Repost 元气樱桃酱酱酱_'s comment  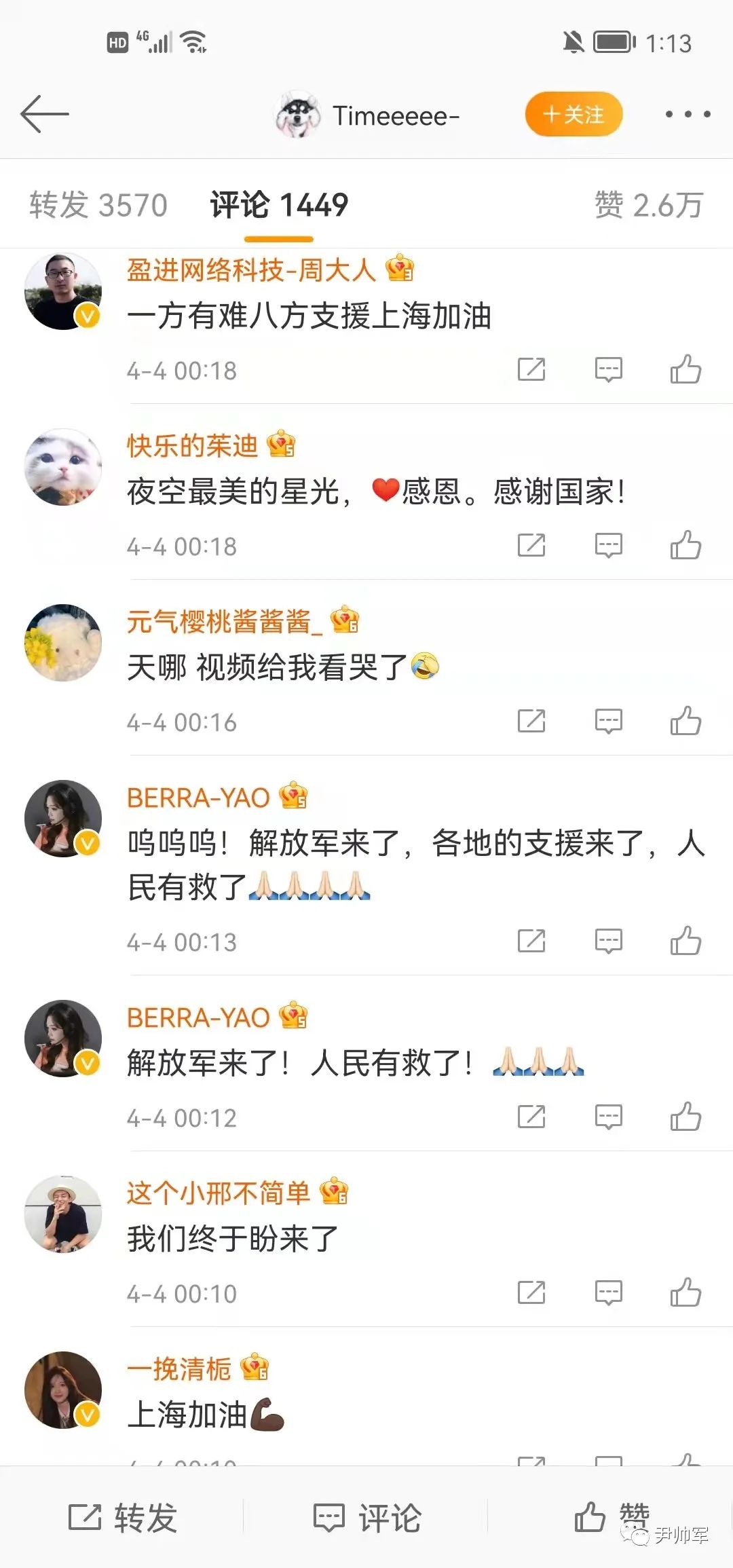pyautogui.click(x=531, y=722)
